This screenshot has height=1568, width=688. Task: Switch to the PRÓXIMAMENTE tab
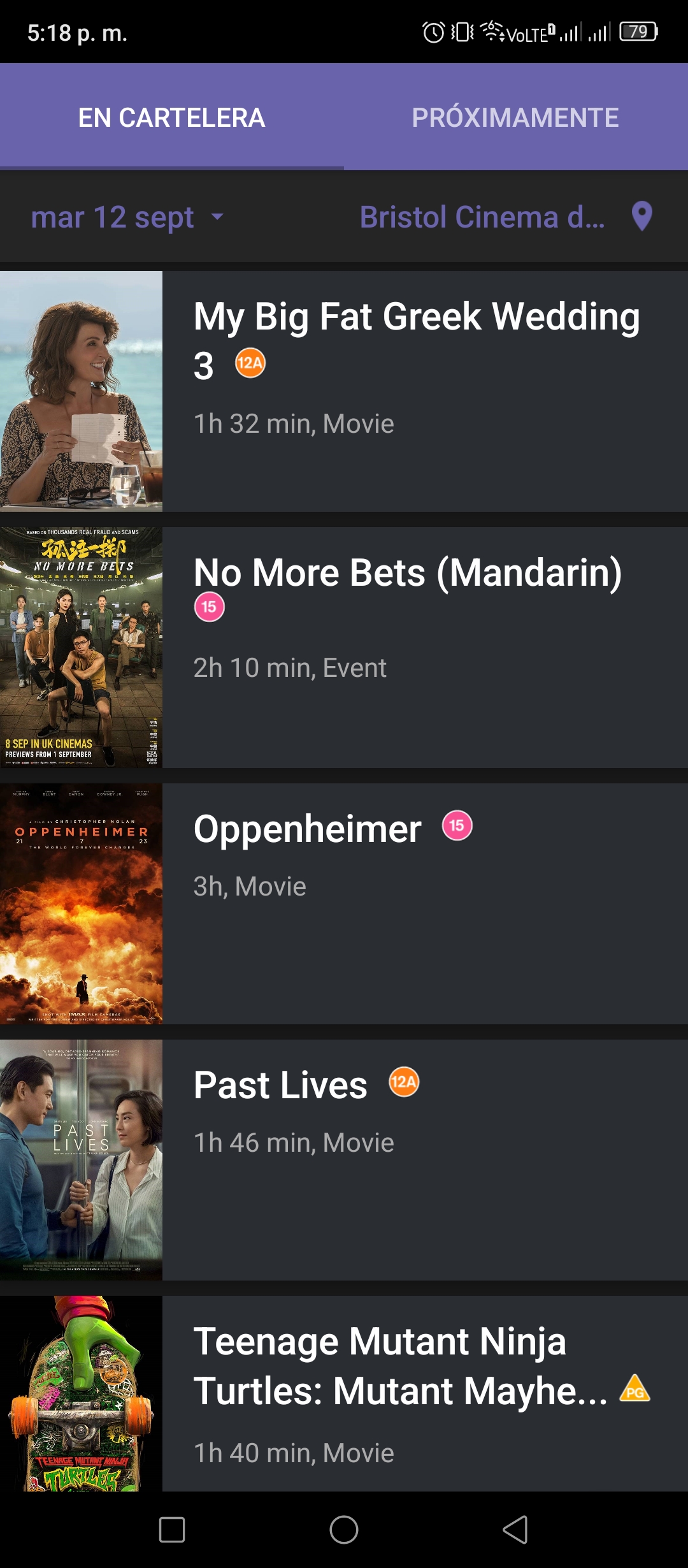coord(515,117)
